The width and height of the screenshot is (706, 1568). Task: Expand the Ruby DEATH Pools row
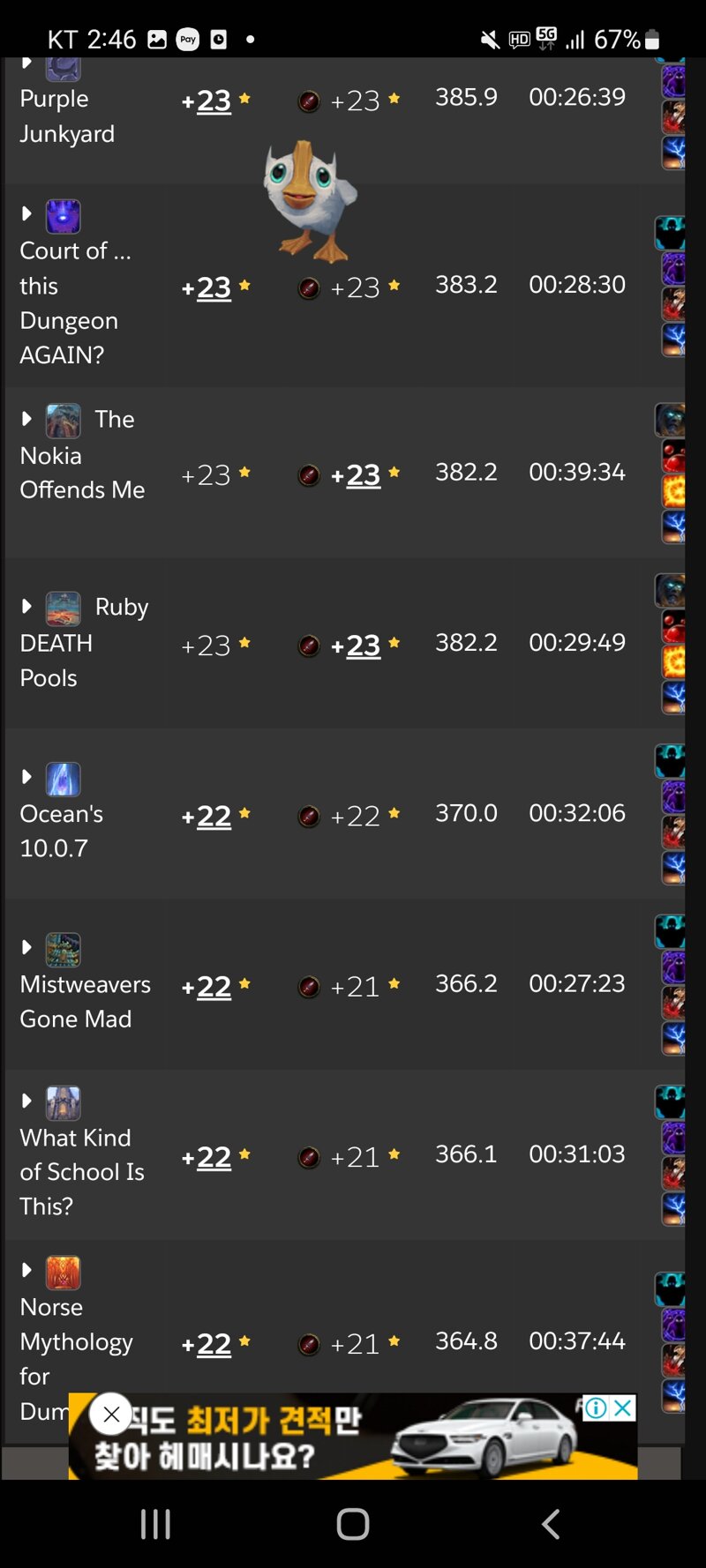(x=26, y=607)
